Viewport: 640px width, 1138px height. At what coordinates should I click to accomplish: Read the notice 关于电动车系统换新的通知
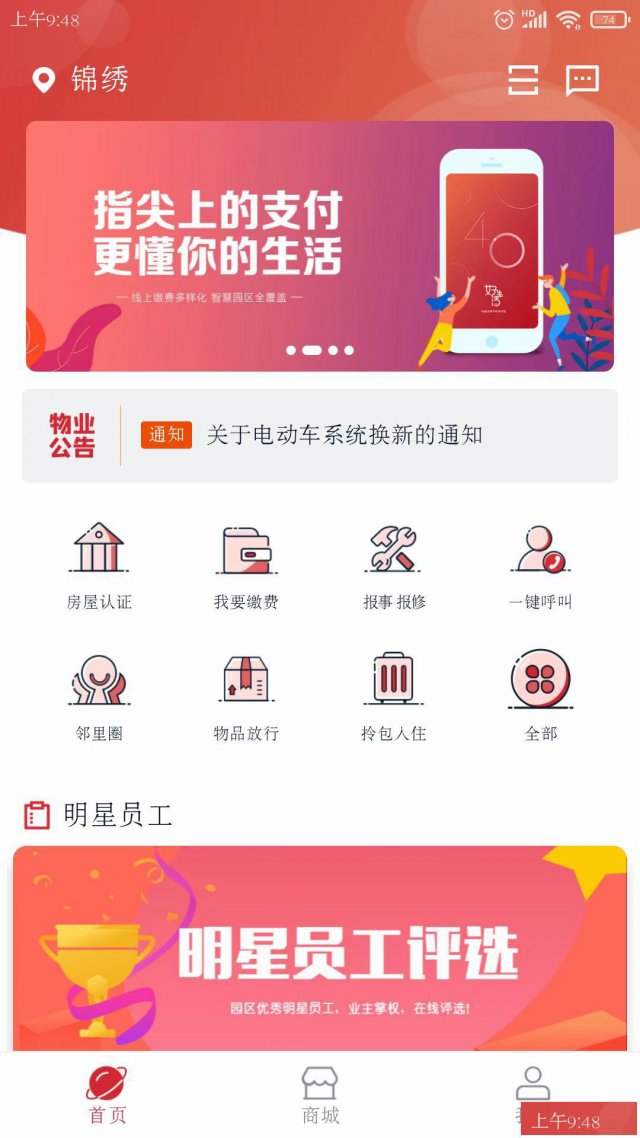[344, 435]
